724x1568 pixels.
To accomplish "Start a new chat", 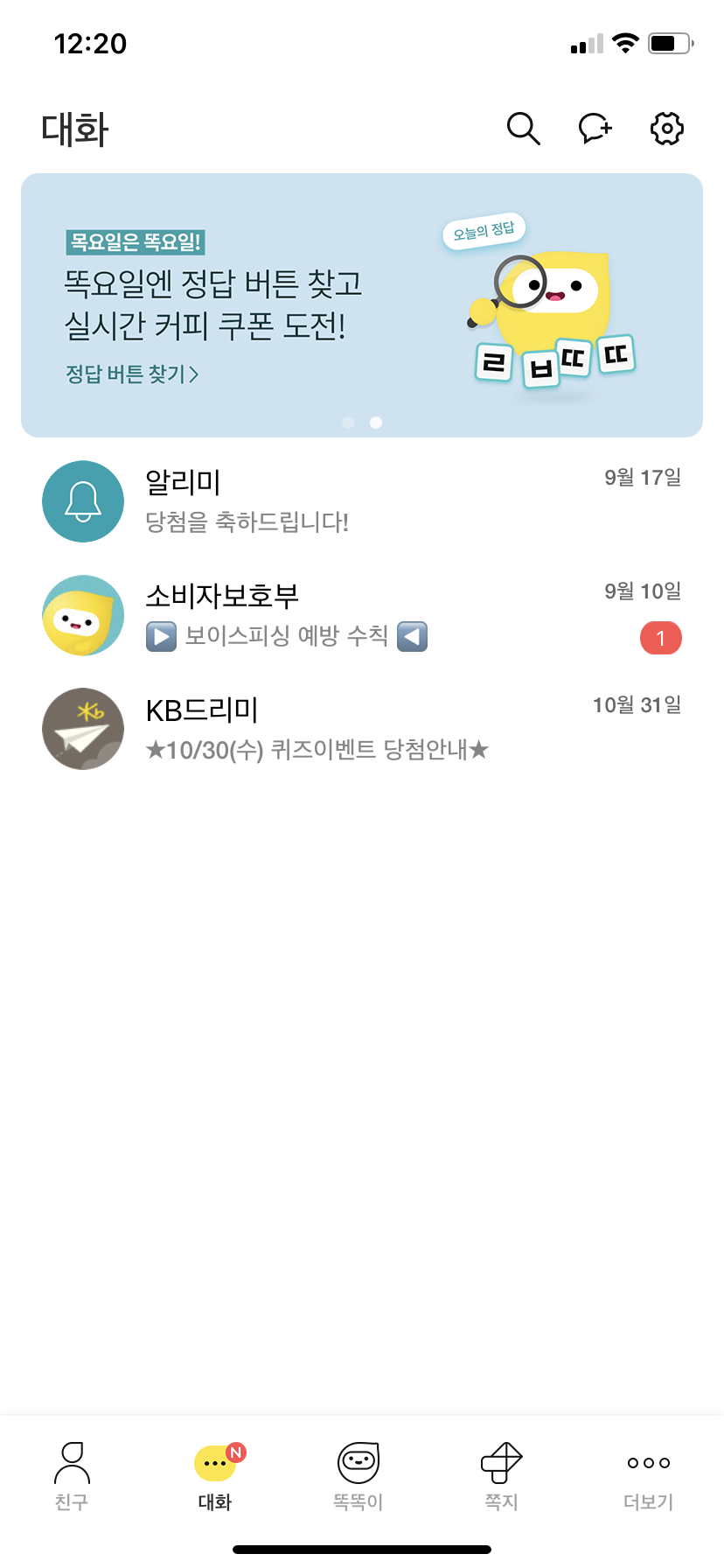I will [x=595, y=129].
